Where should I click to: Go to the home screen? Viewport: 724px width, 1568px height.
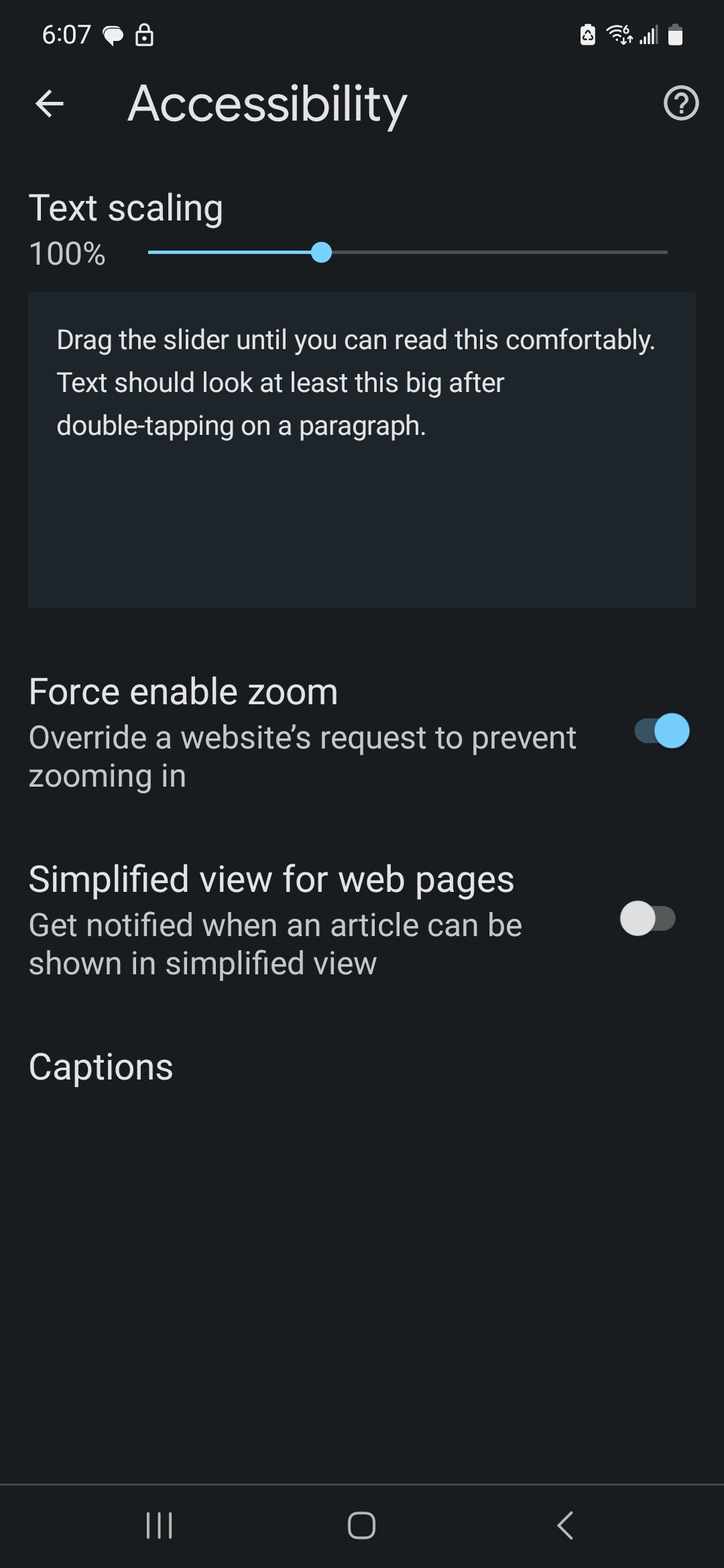pyautogui.click(x=361, y=1526)
